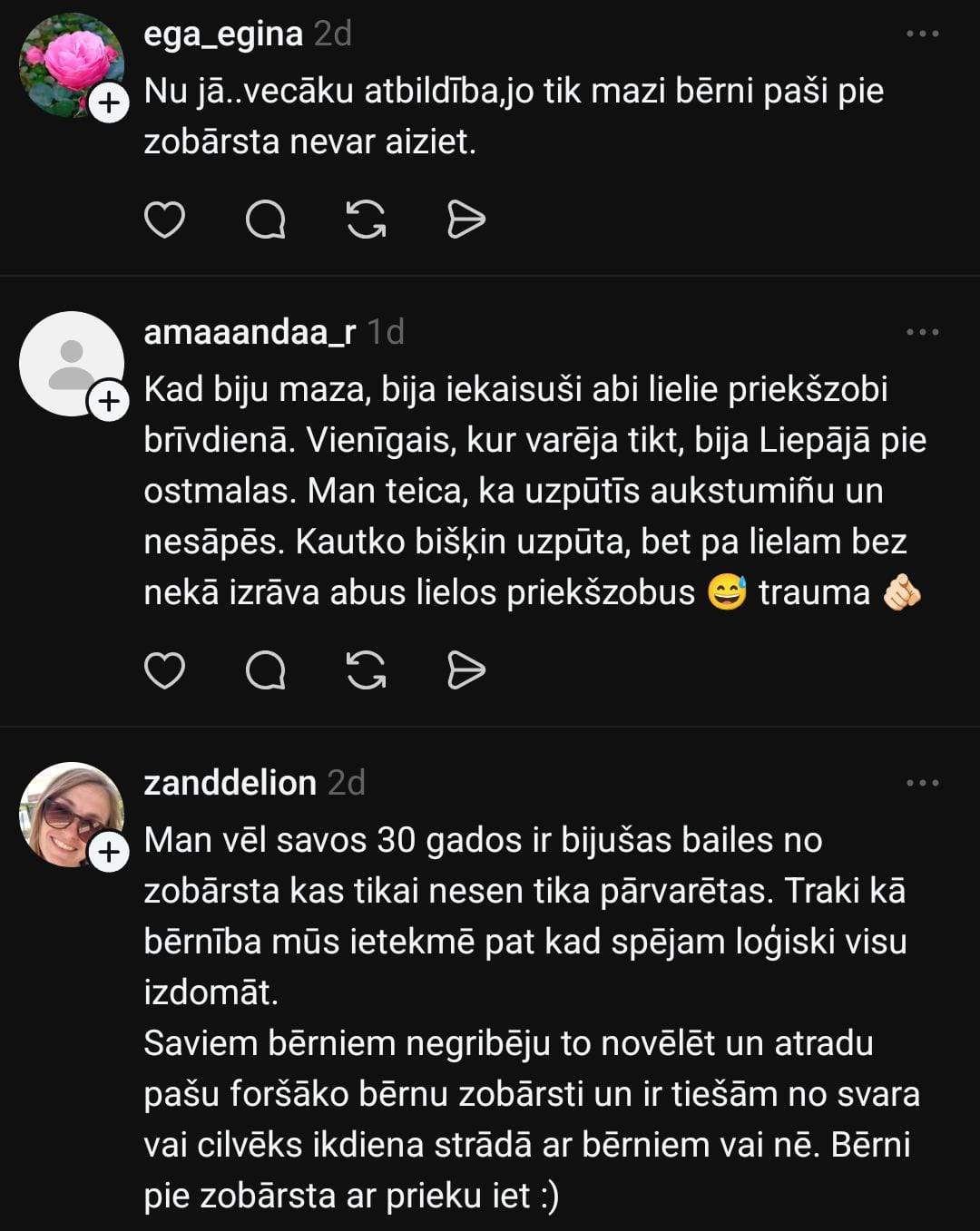Share ega_egina's comment

point(466,220)
